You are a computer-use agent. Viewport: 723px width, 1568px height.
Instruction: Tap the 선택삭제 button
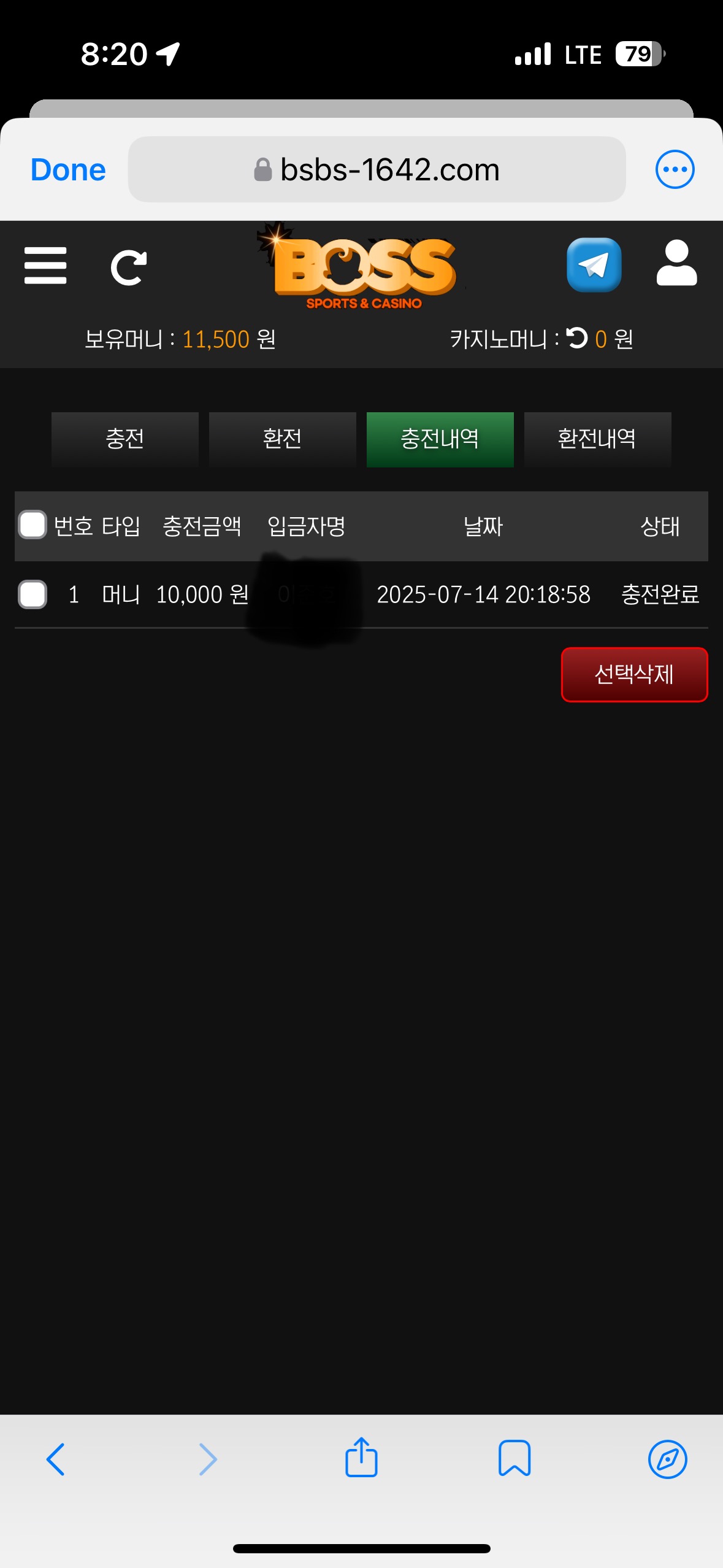634,674
